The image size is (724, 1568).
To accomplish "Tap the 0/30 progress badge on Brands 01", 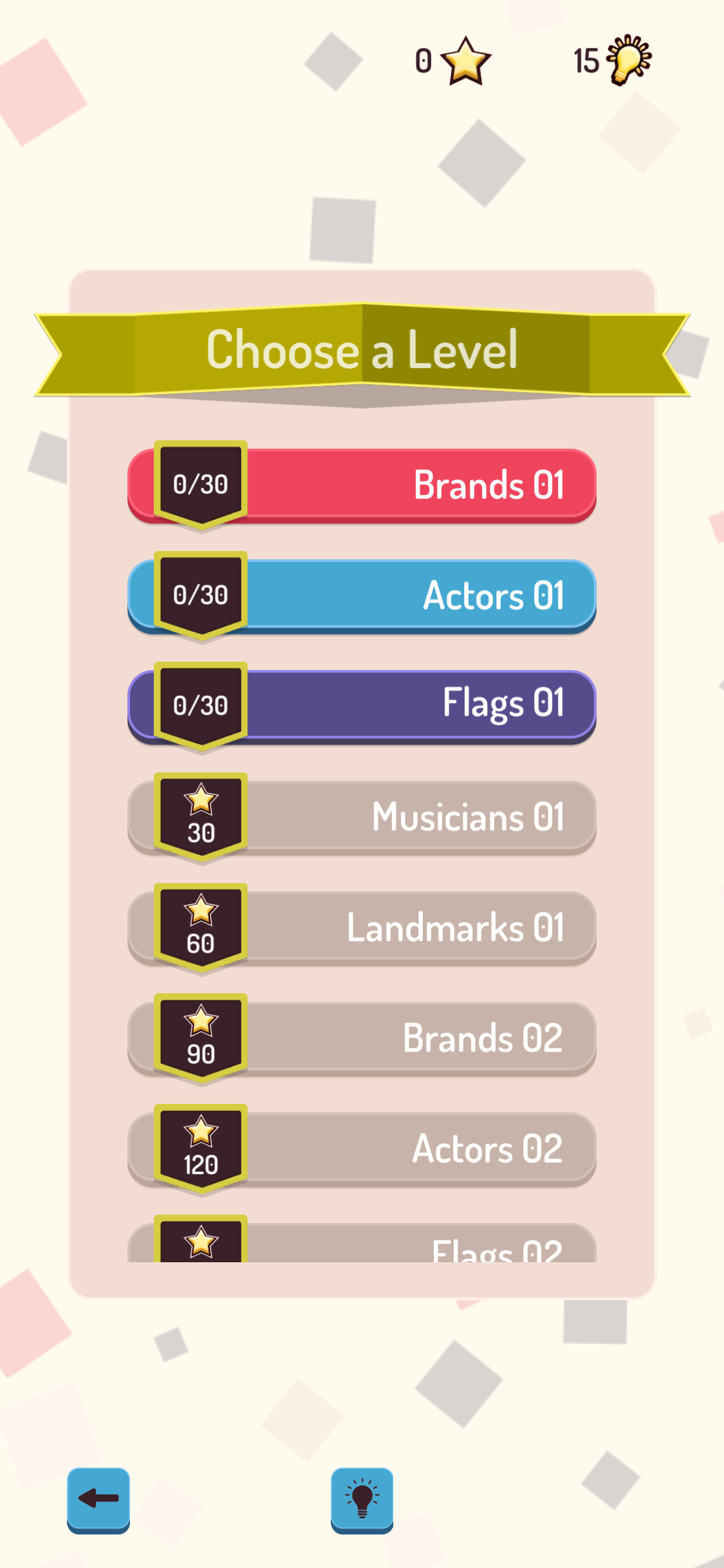I will click(x=200, y=483).
